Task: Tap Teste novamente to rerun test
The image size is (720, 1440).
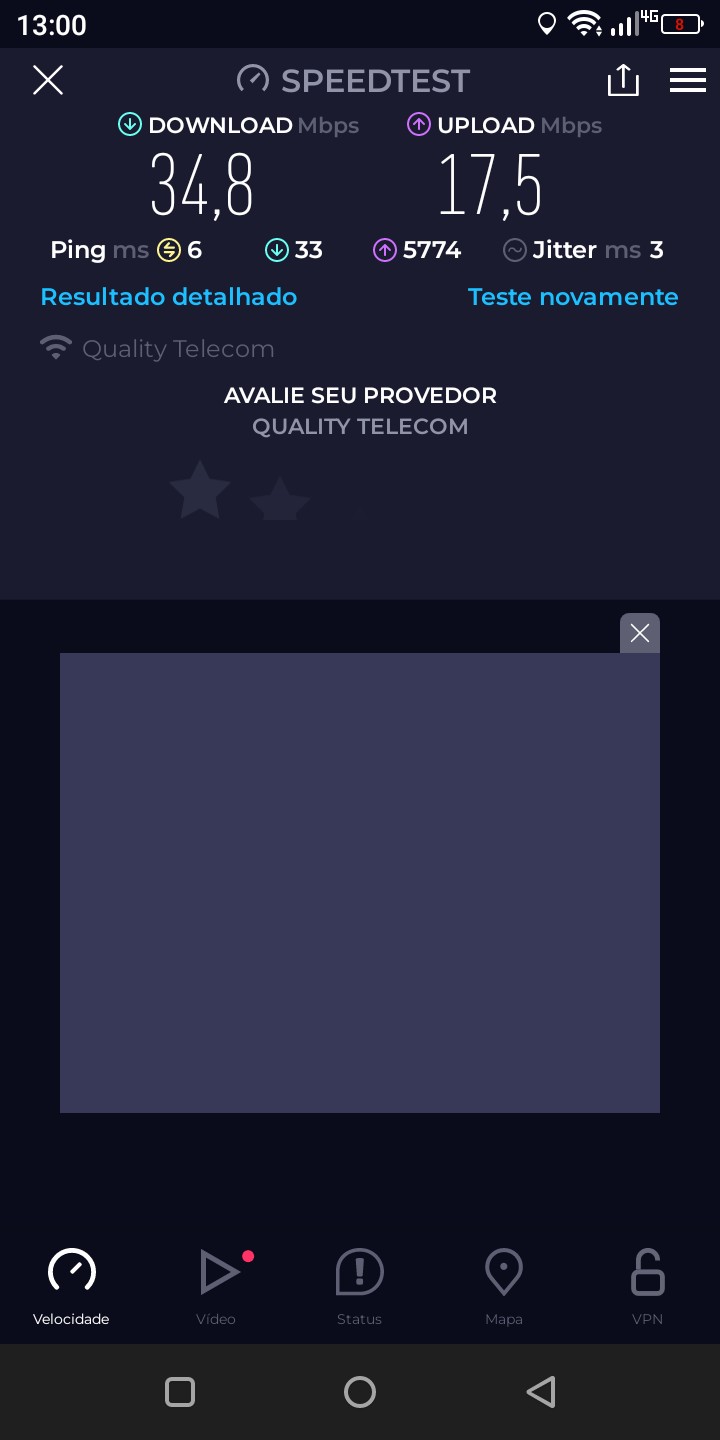Action: click(x=573, y=297)
